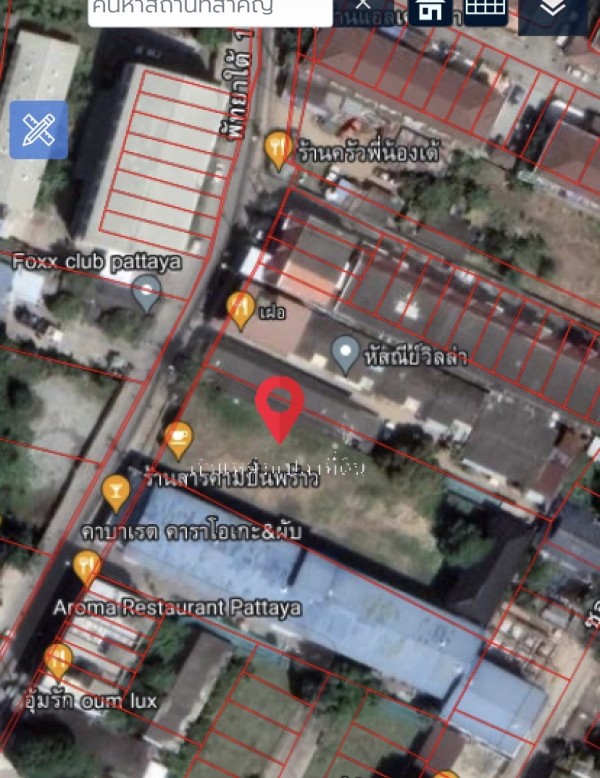
Task: Select the คาบาเรต คาราโอเกะ&ผับ bar marker
Action: pos(116,491)
